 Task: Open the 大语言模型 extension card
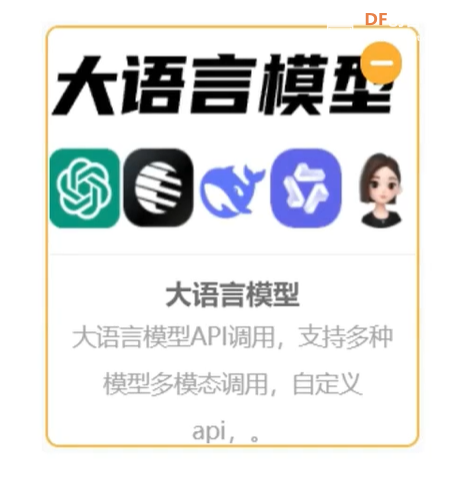coord(232,236)
